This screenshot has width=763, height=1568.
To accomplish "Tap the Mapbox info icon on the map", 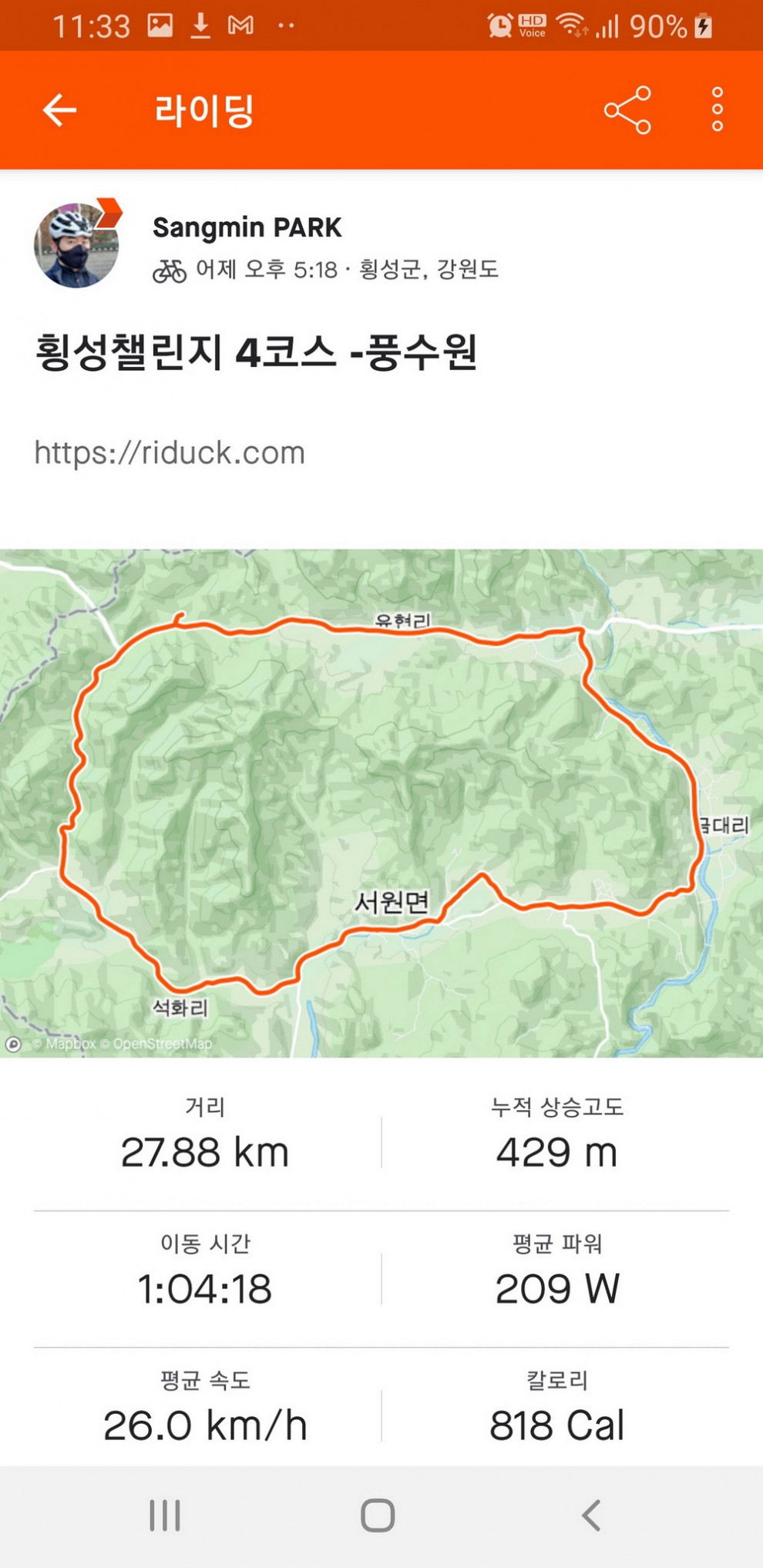I will [13, 1044].
